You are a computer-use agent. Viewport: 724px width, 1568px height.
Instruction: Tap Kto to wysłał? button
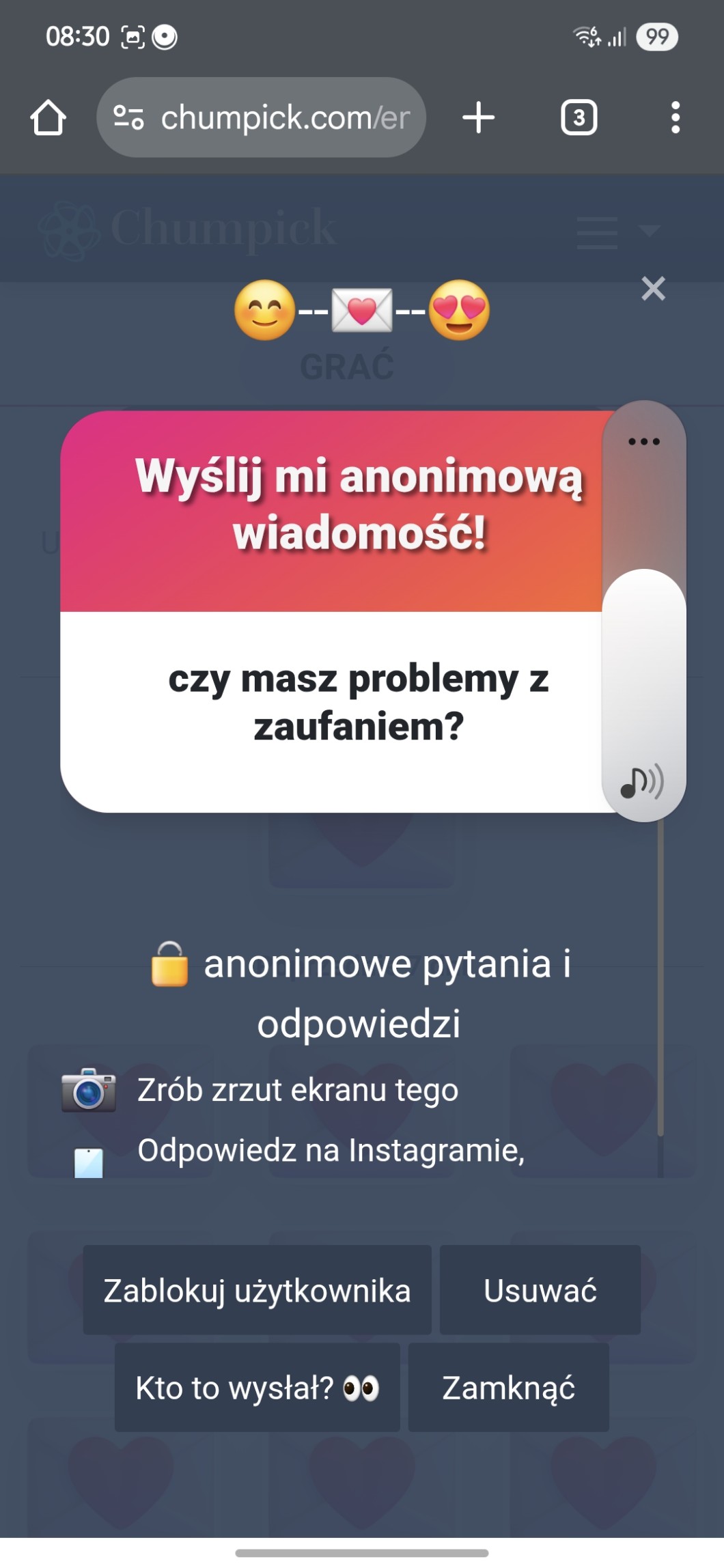coord(257,1388)
